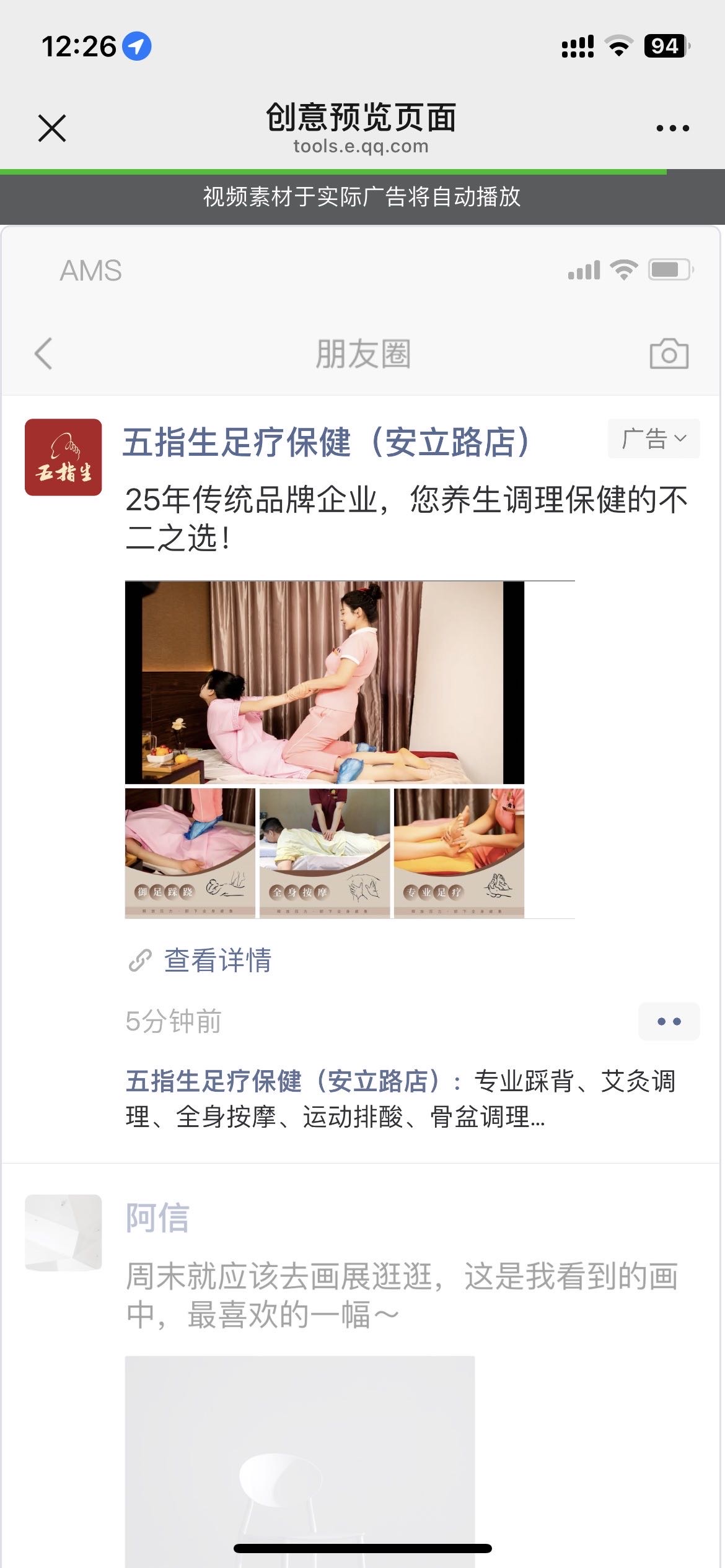725x1568 pixels.
Task: Open the main massage ad image
Action: 325,682
